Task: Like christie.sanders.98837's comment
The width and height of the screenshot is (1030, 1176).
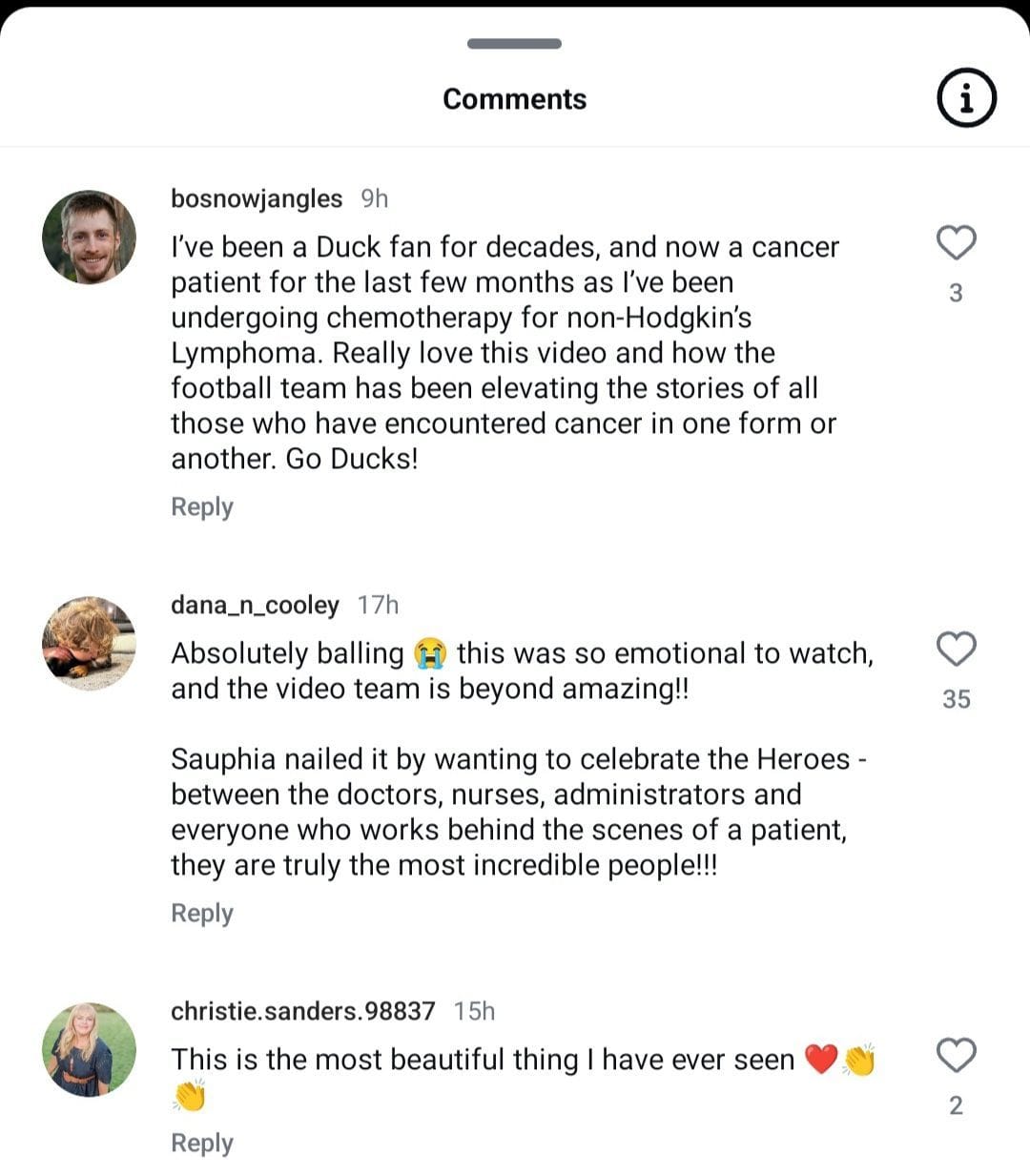Action: pyautogui.click(x=956, y=1055)
